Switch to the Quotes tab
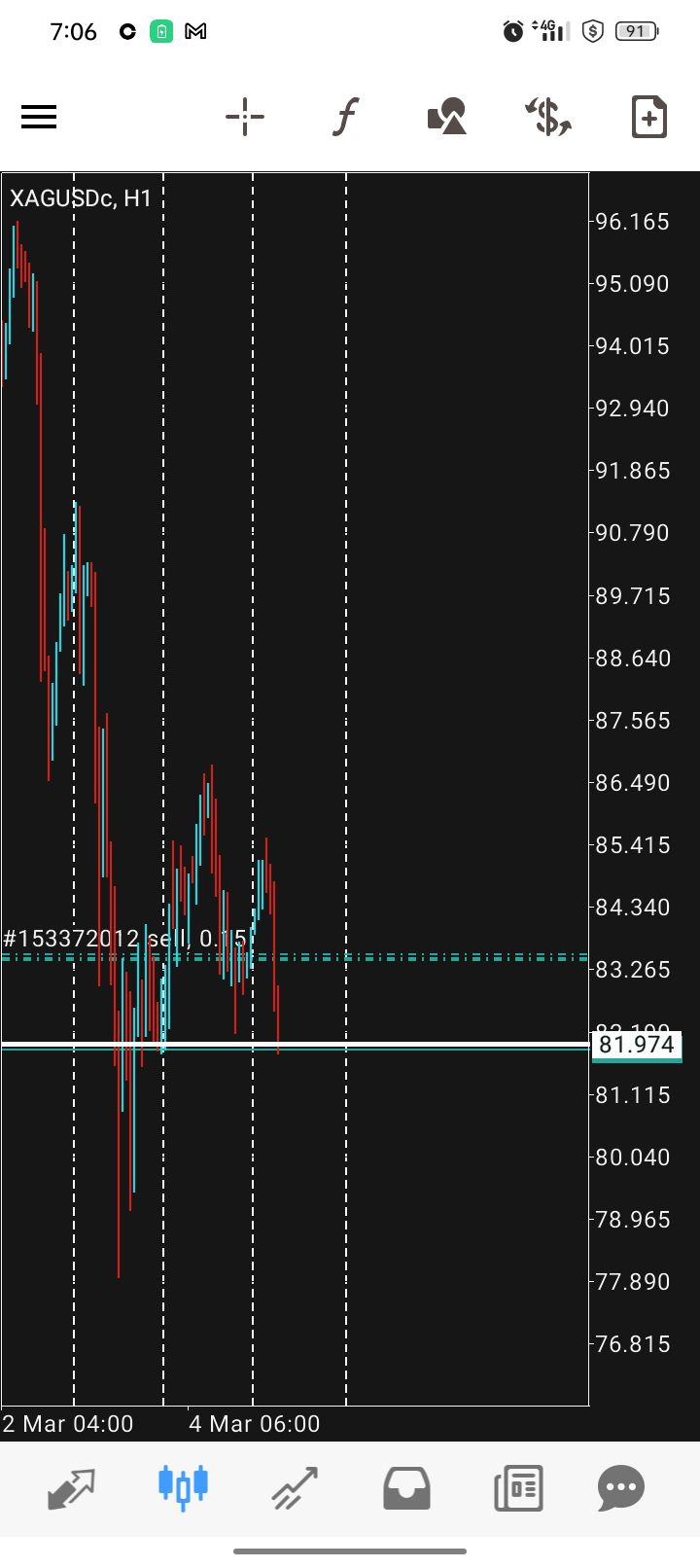The width and height of the screenshot is (700, 1568). click(72, 1488)
